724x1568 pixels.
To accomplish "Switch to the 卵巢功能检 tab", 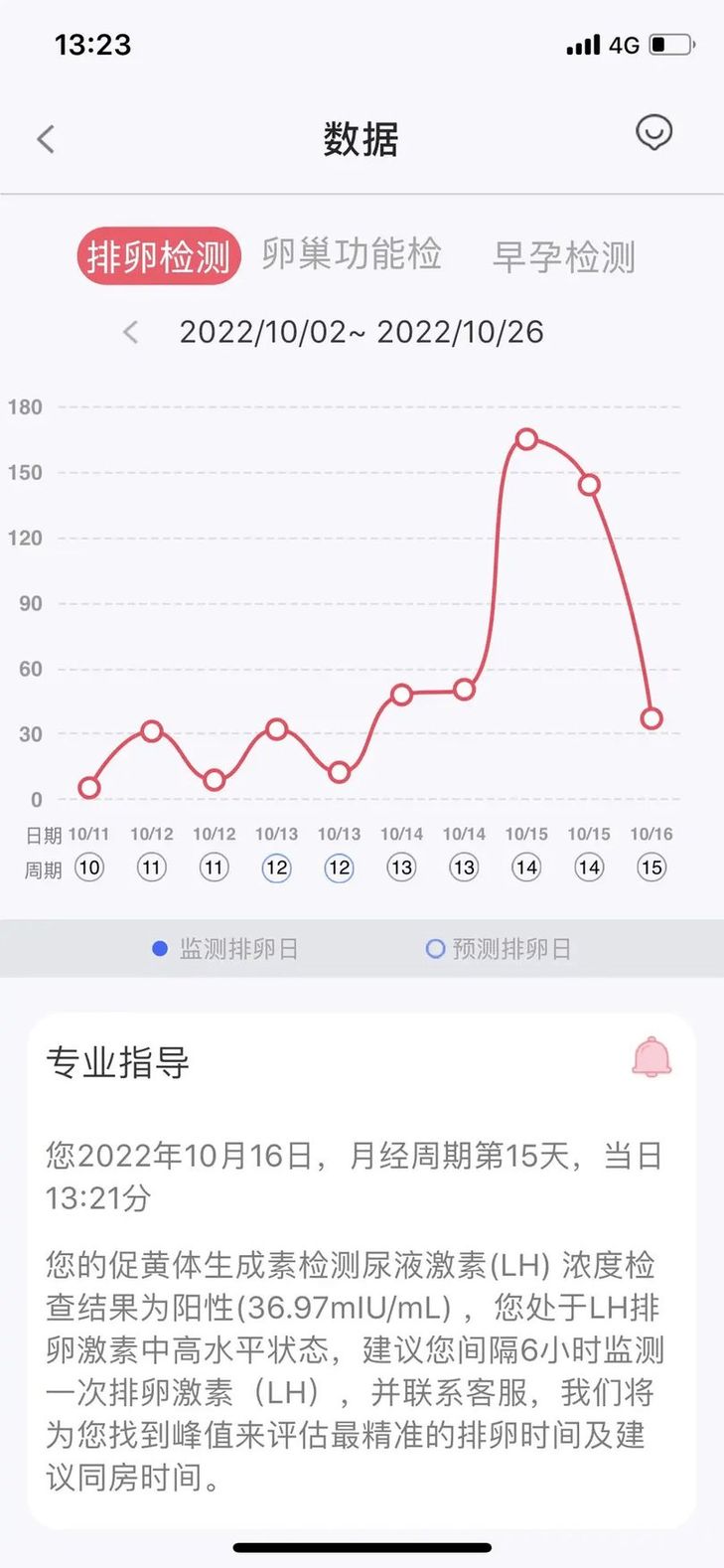I will [x=352, y=255].
